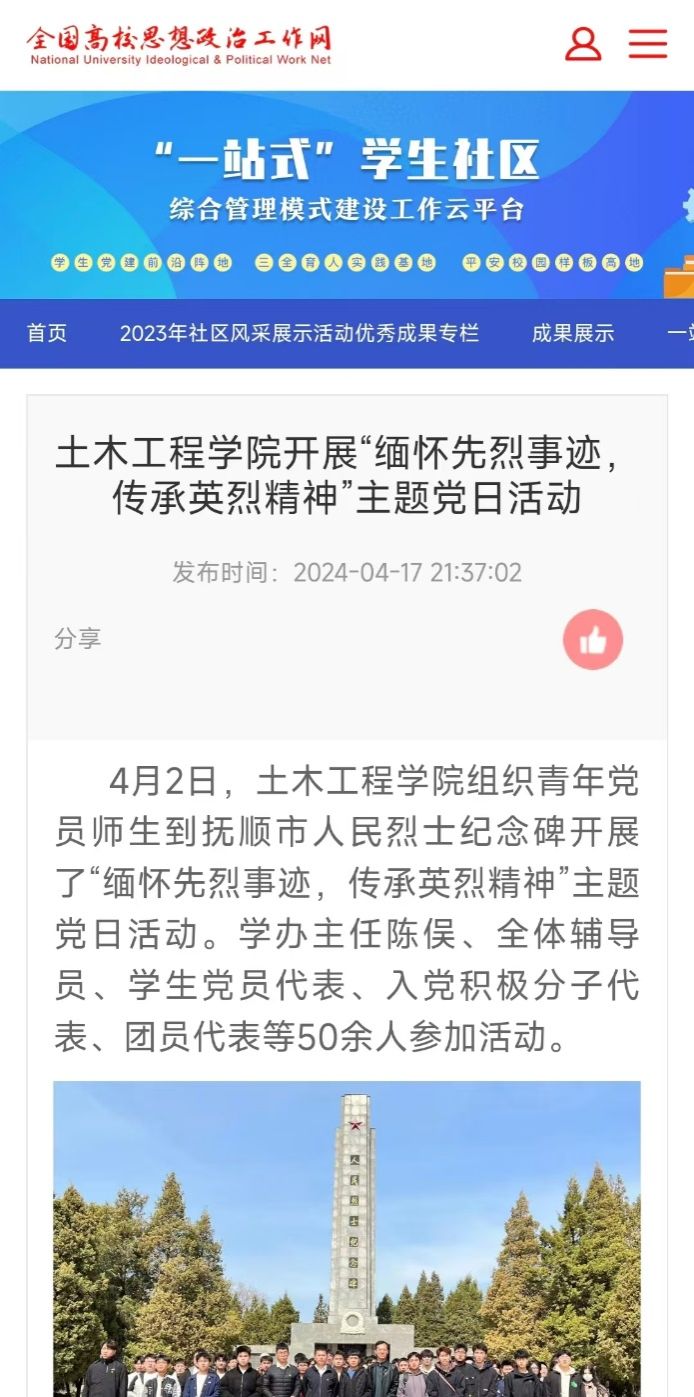Go to the 首页 tab
694x1397 pixels.
tap(47, 333)
